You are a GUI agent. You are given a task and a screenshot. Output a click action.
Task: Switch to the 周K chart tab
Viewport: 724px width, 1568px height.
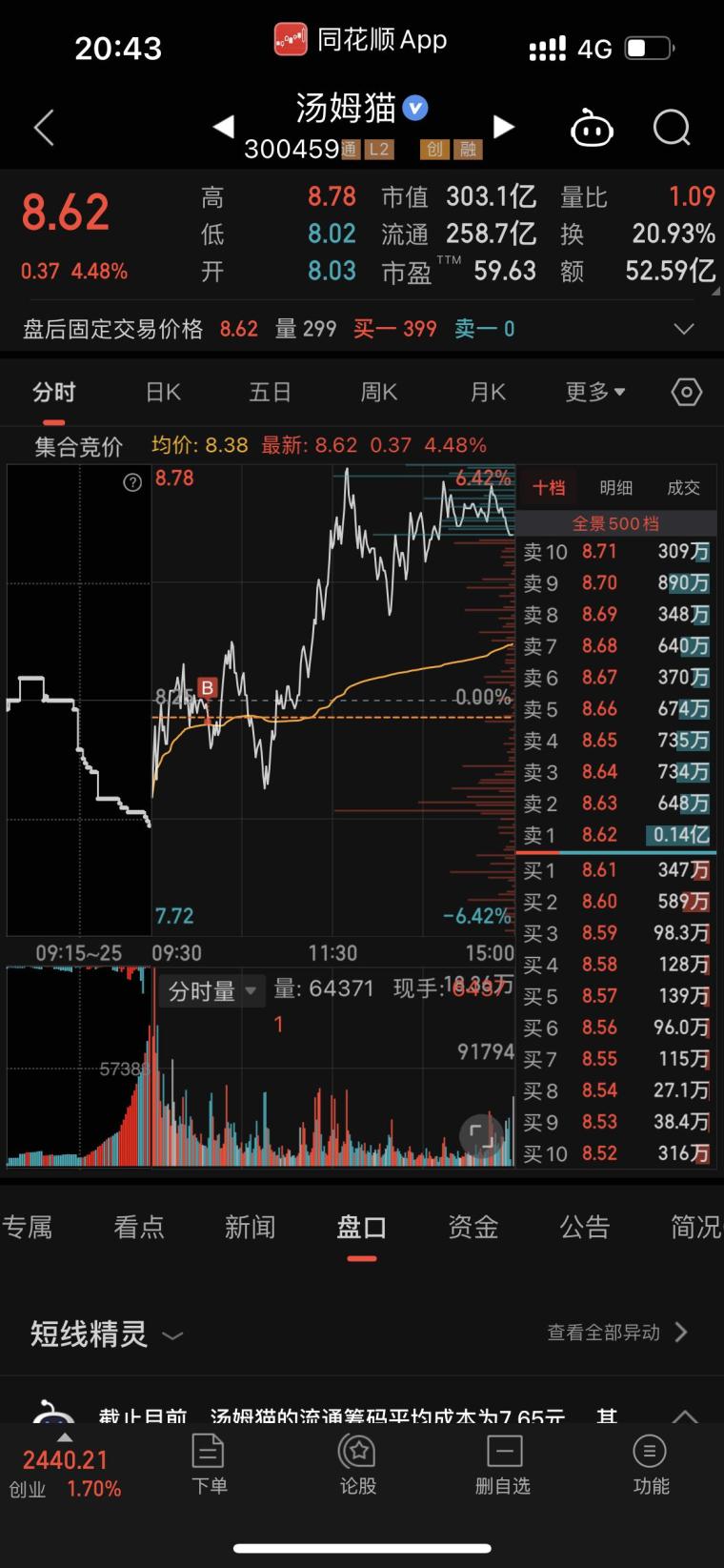click(x=378, y=392)
